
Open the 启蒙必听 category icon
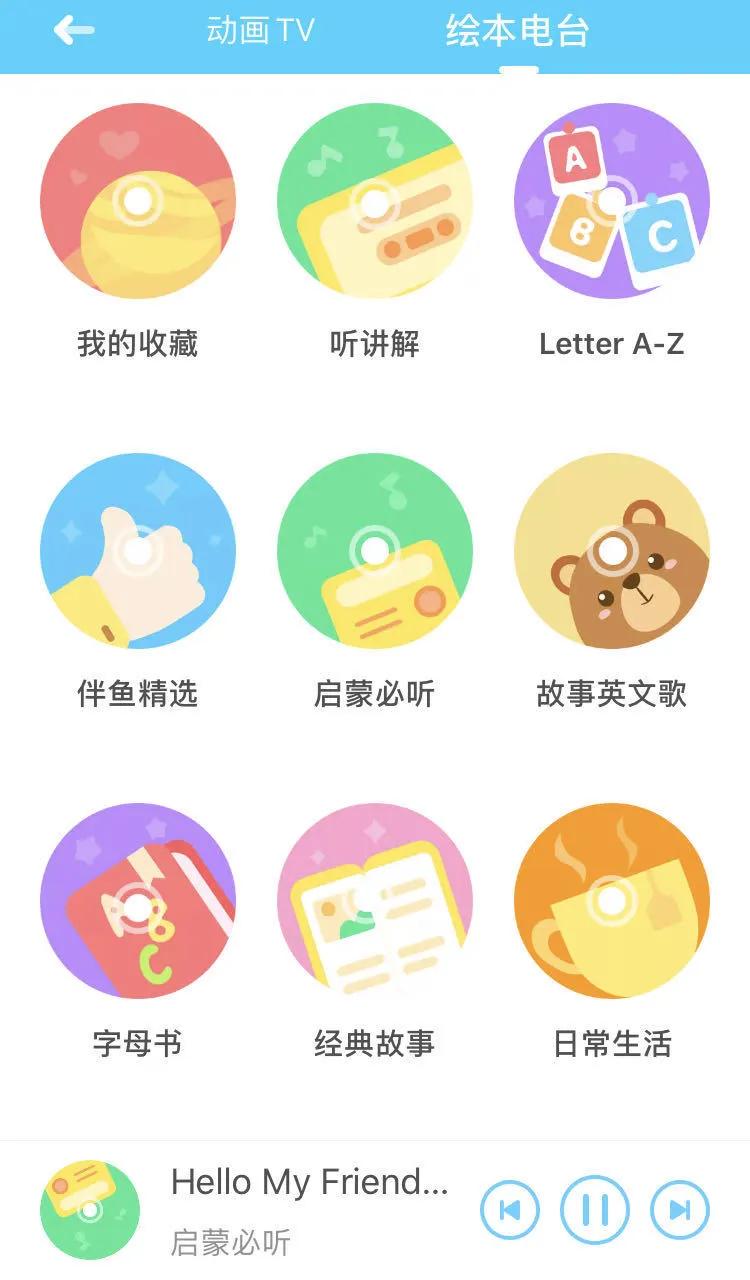[375, 550]
